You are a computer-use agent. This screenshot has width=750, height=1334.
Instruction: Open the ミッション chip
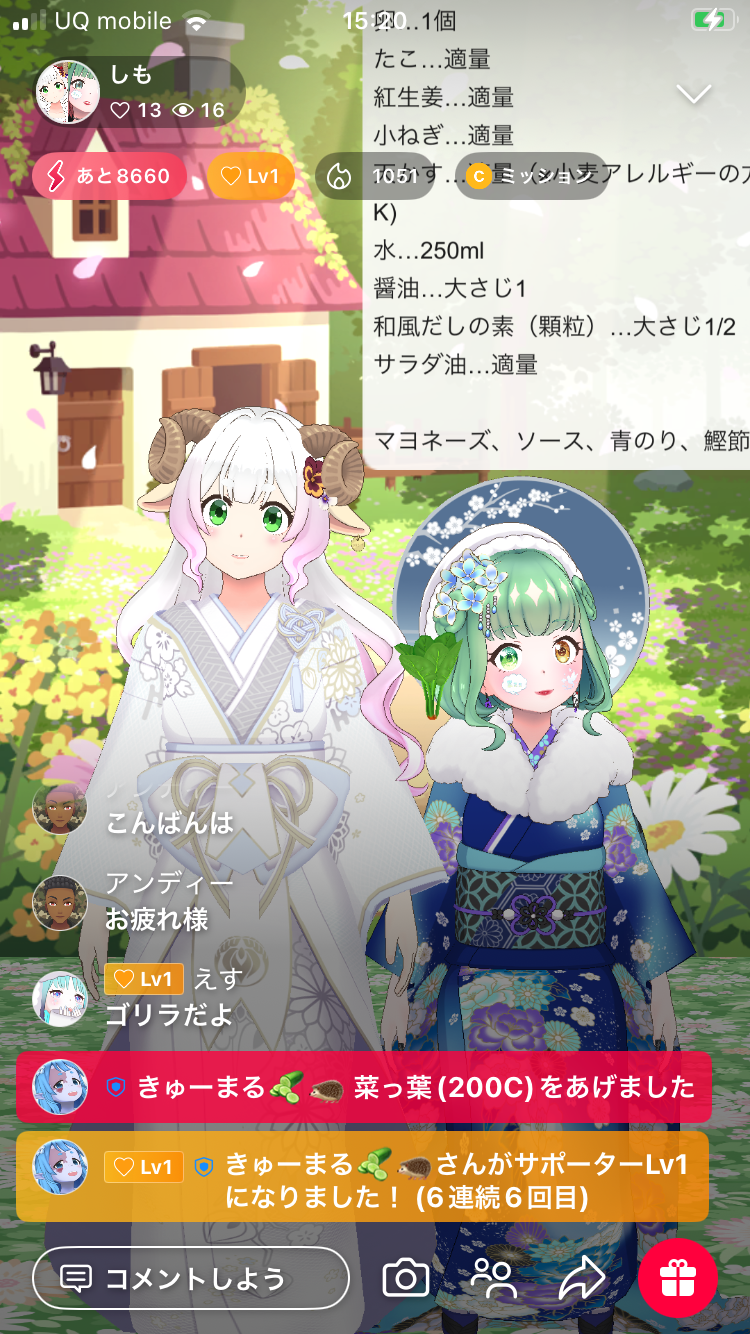tap(532, 177)
